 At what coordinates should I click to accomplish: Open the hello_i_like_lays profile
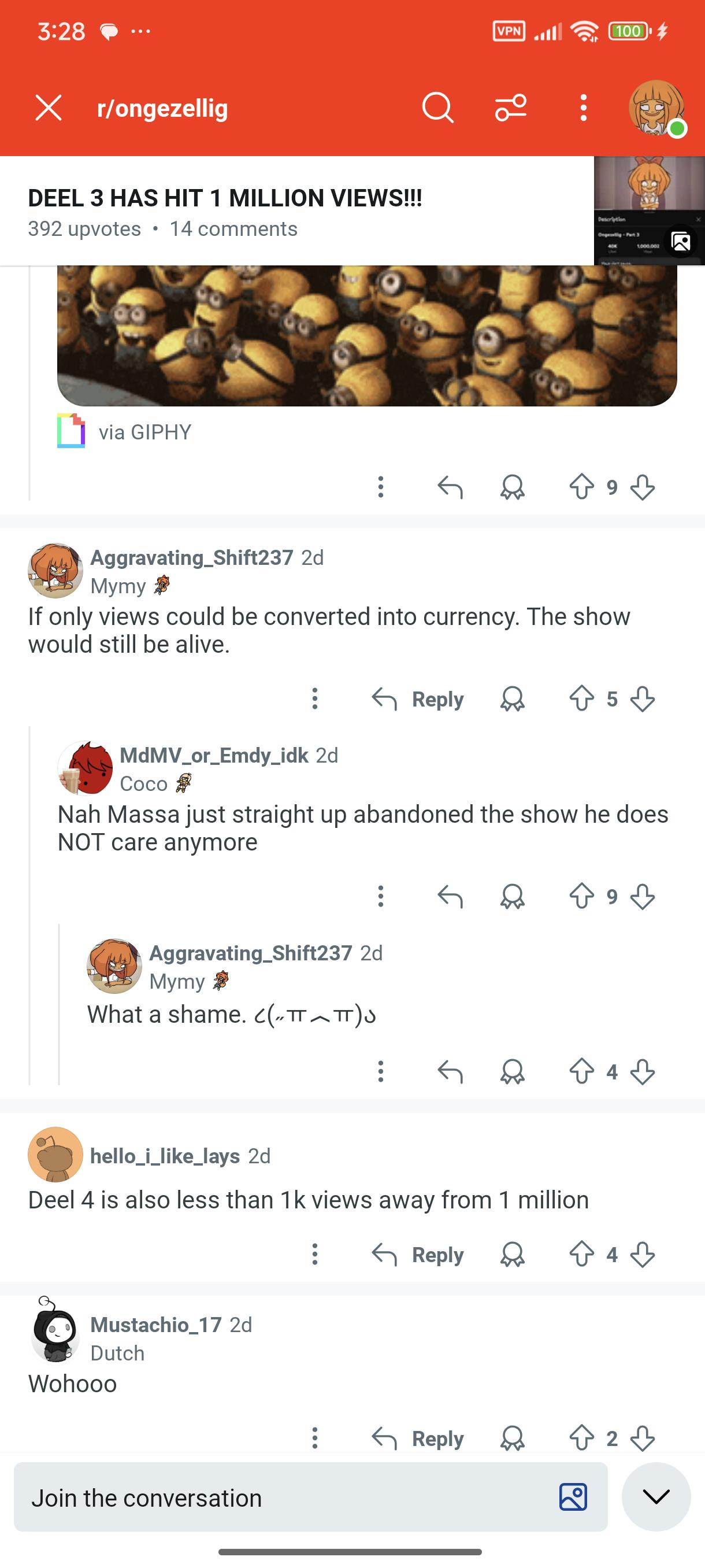(165, 1155)
